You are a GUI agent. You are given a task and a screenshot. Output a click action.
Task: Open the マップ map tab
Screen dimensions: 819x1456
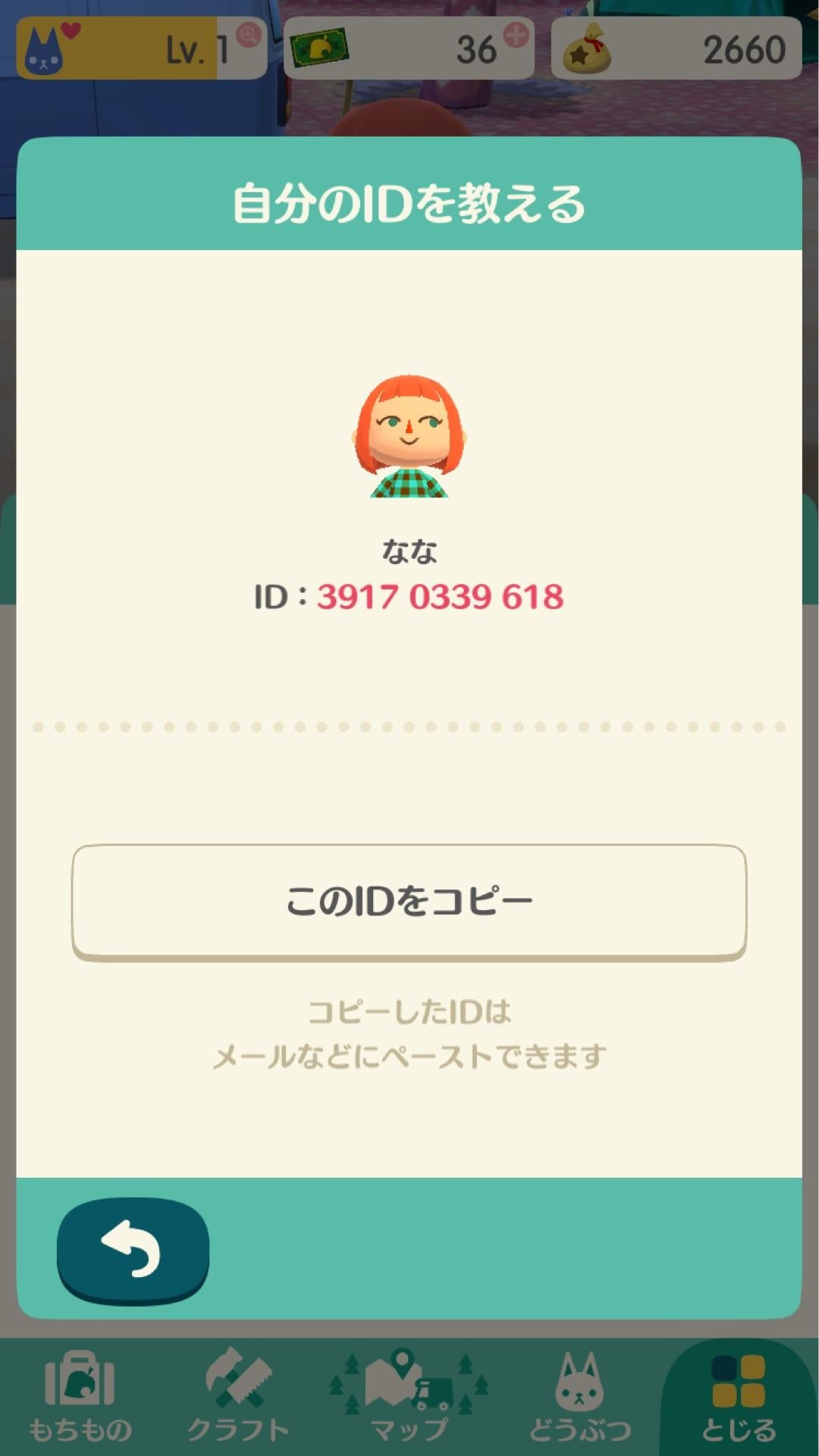pos(409,1398)
